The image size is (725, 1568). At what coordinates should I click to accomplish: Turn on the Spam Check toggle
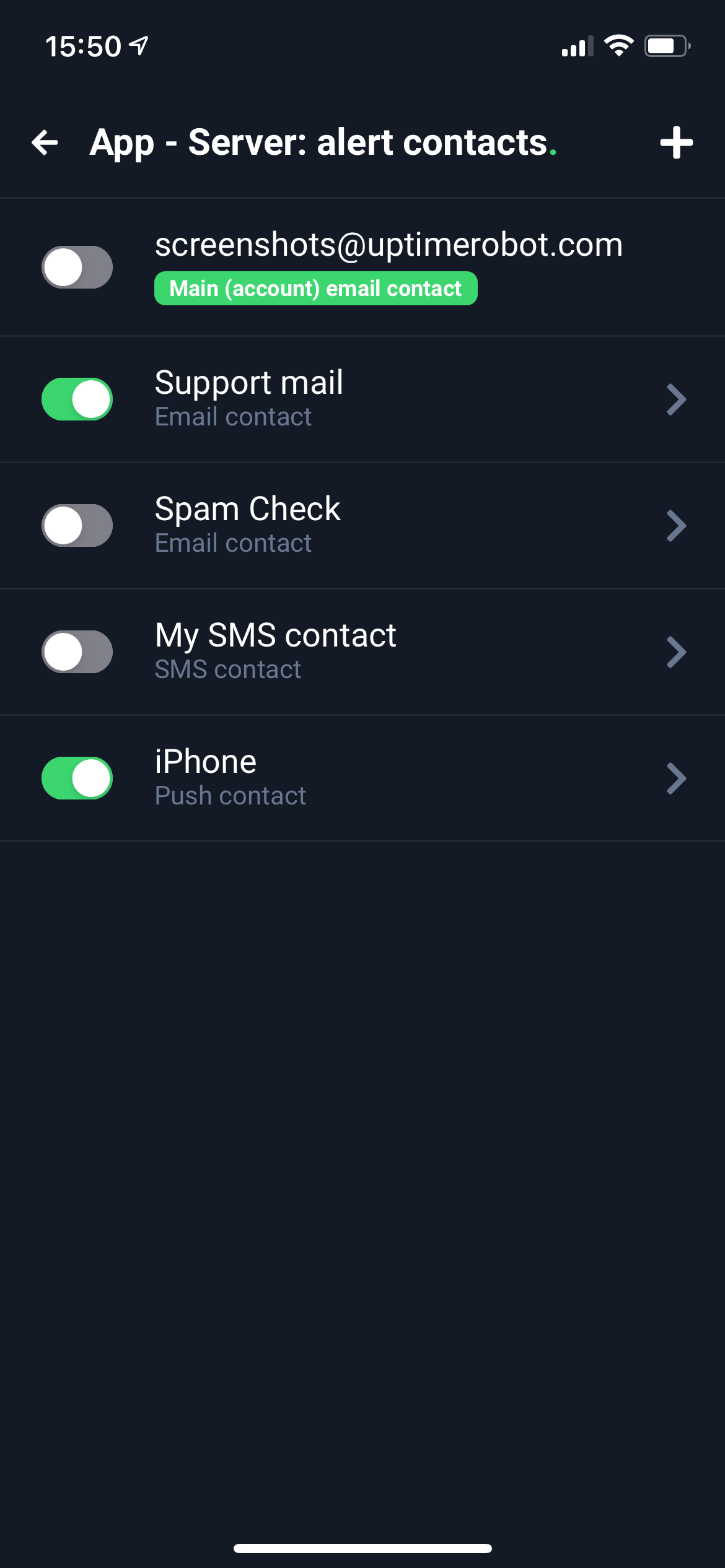pos(77,525)
